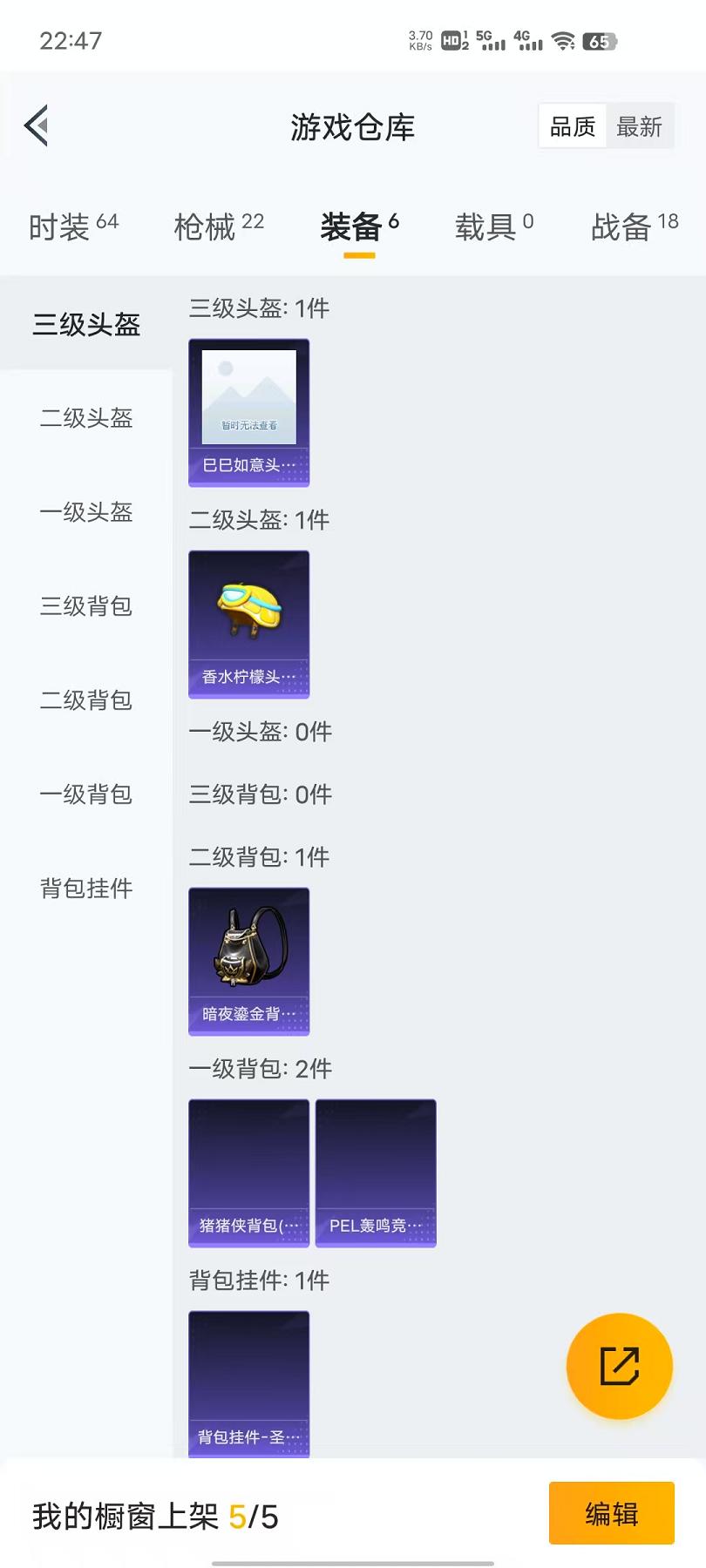Jump to 三级背包 category
The height and width of the screenshot is (1568, 706).
pyautogui.click(x=86, y=606)
